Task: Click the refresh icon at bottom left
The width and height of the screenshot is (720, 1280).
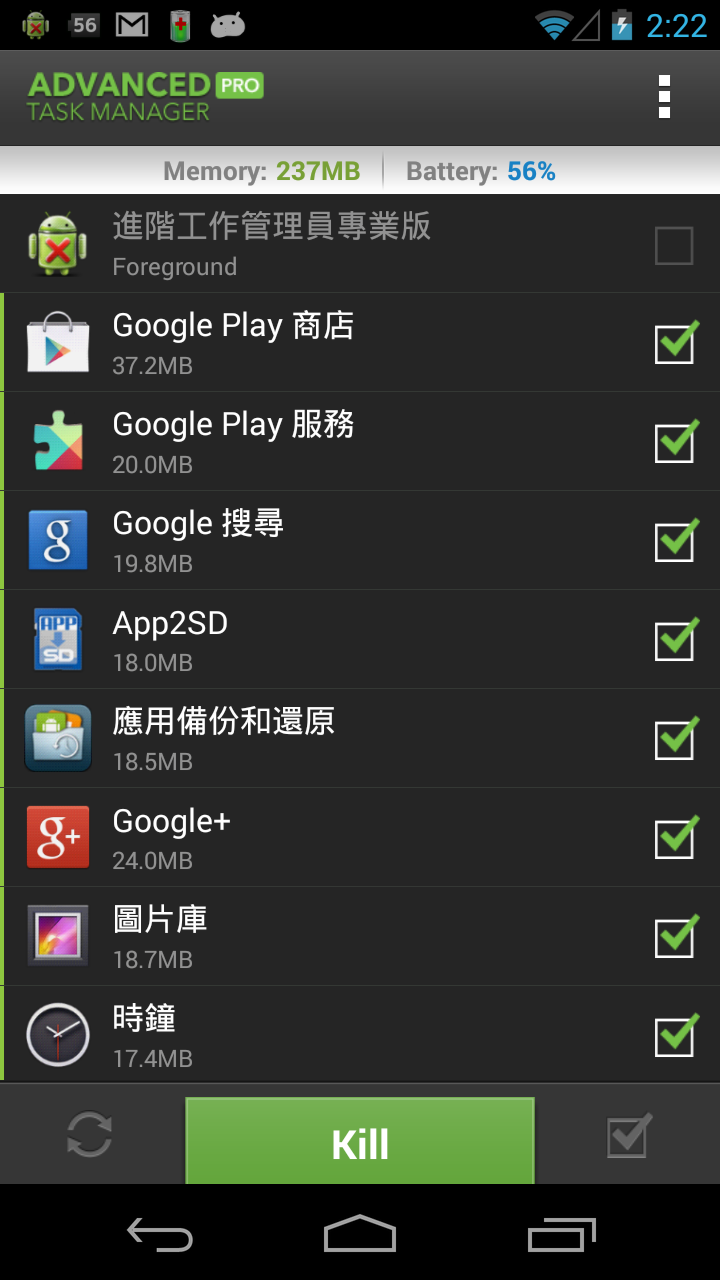Action: pos(88,1140)
